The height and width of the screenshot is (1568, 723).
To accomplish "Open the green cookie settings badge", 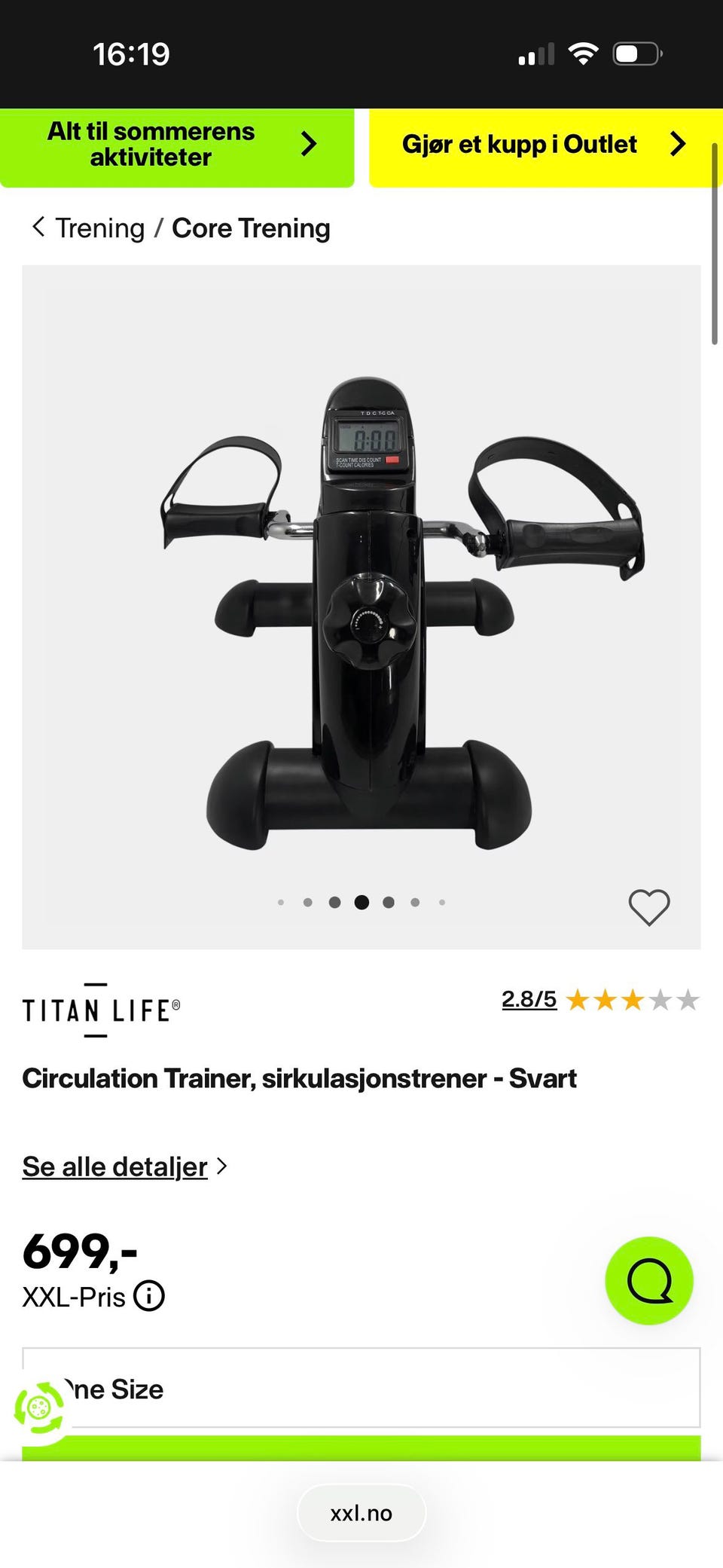I will click(x=39, y=1407).
